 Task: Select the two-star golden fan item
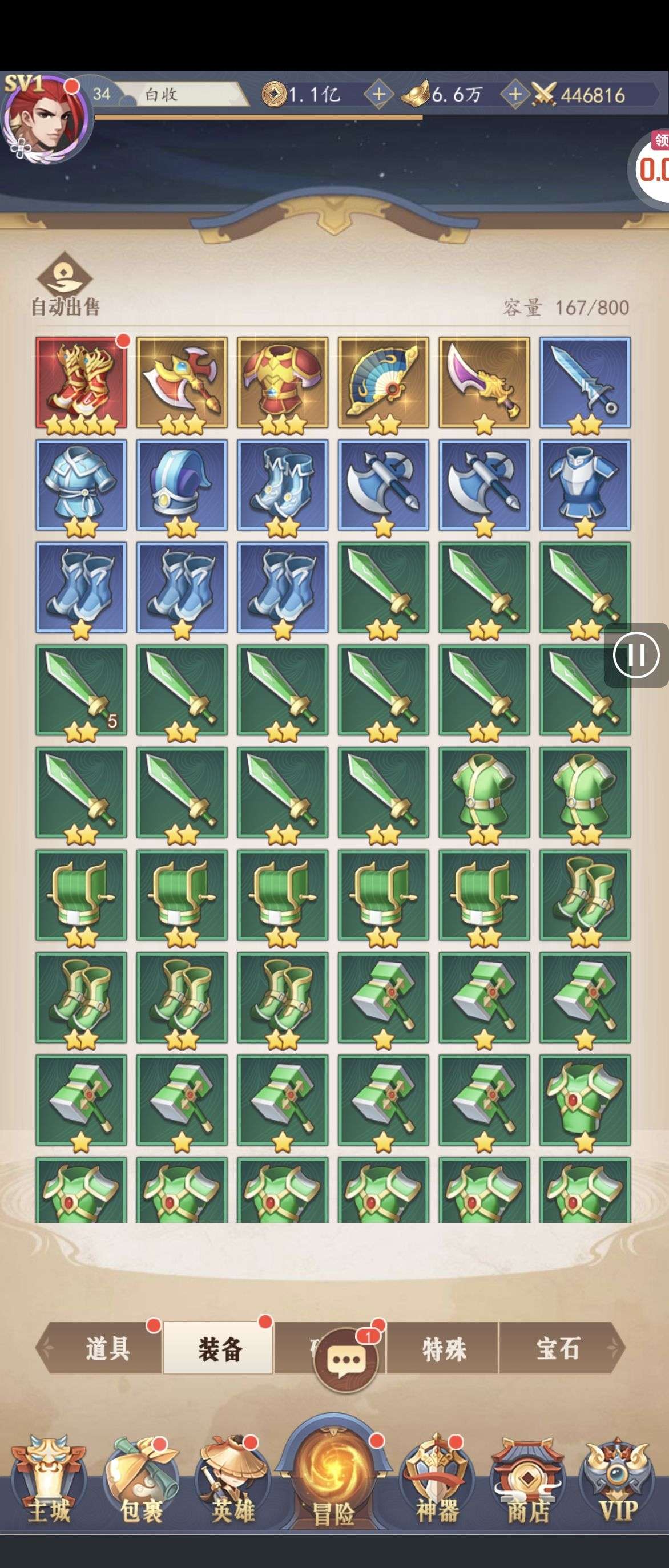383,382
